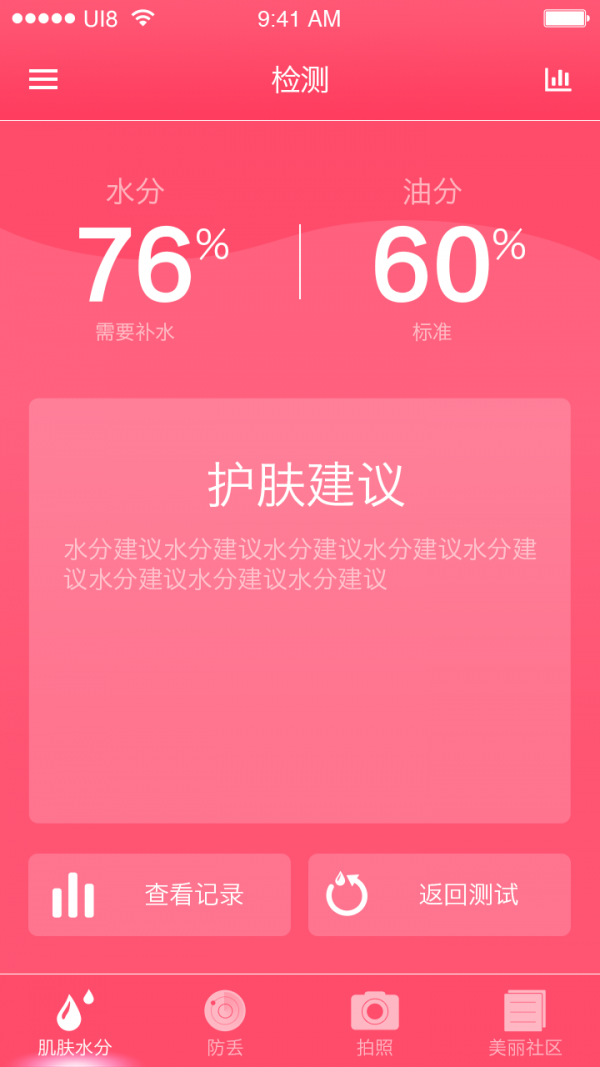Open the statistics chart icon

tap(557, 80)
